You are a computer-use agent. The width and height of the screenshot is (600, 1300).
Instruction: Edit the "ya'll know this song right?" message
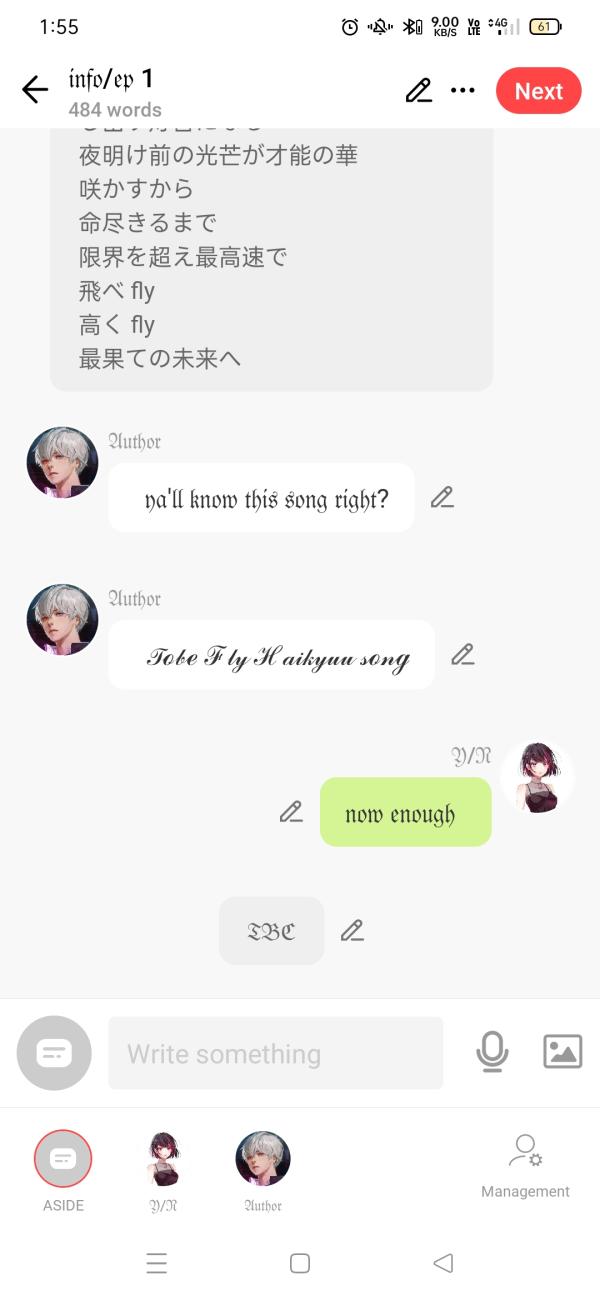pyautogui.click(x=442, y=497)
